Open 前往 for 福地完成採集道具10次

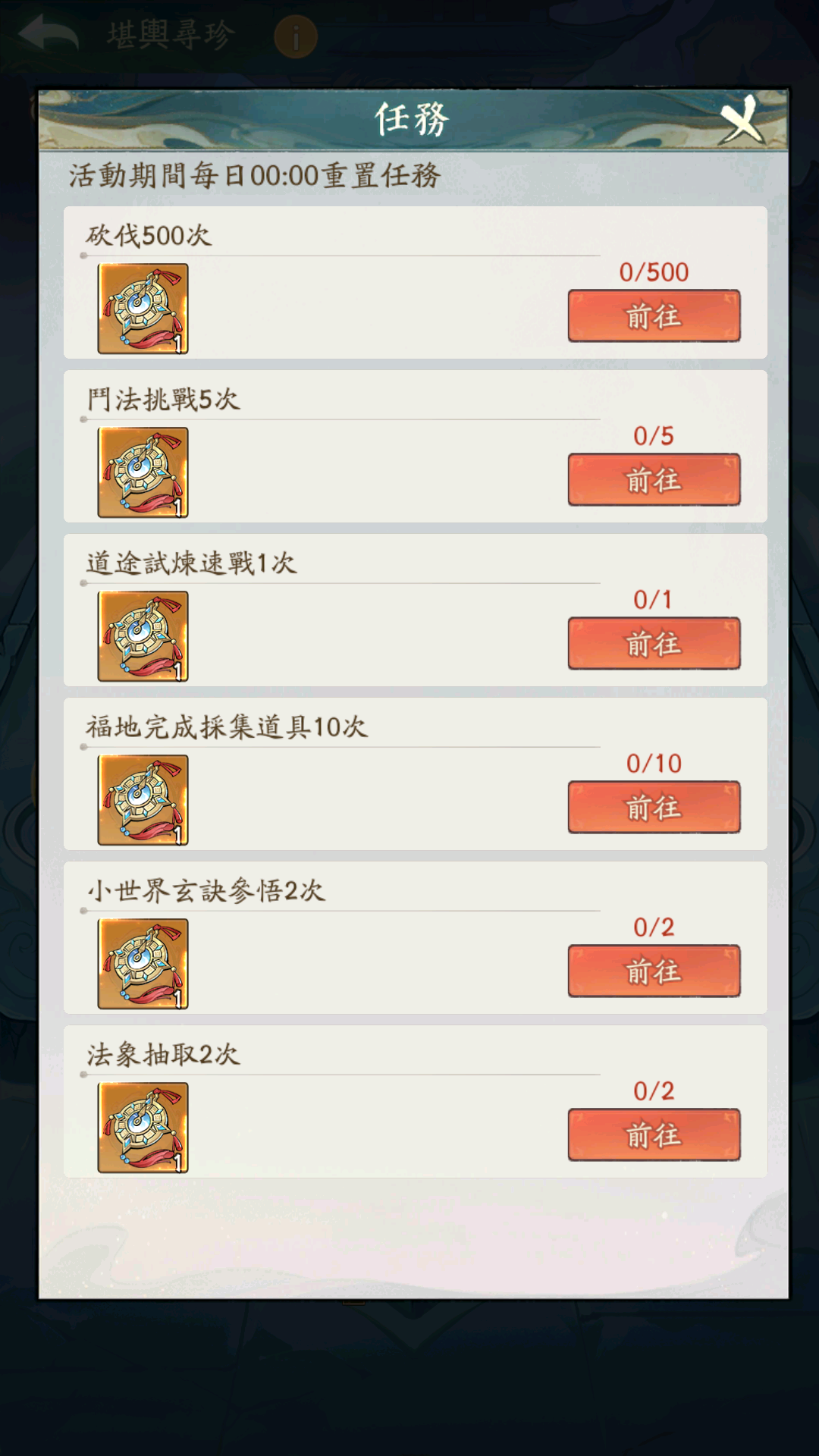coord(654,807)
